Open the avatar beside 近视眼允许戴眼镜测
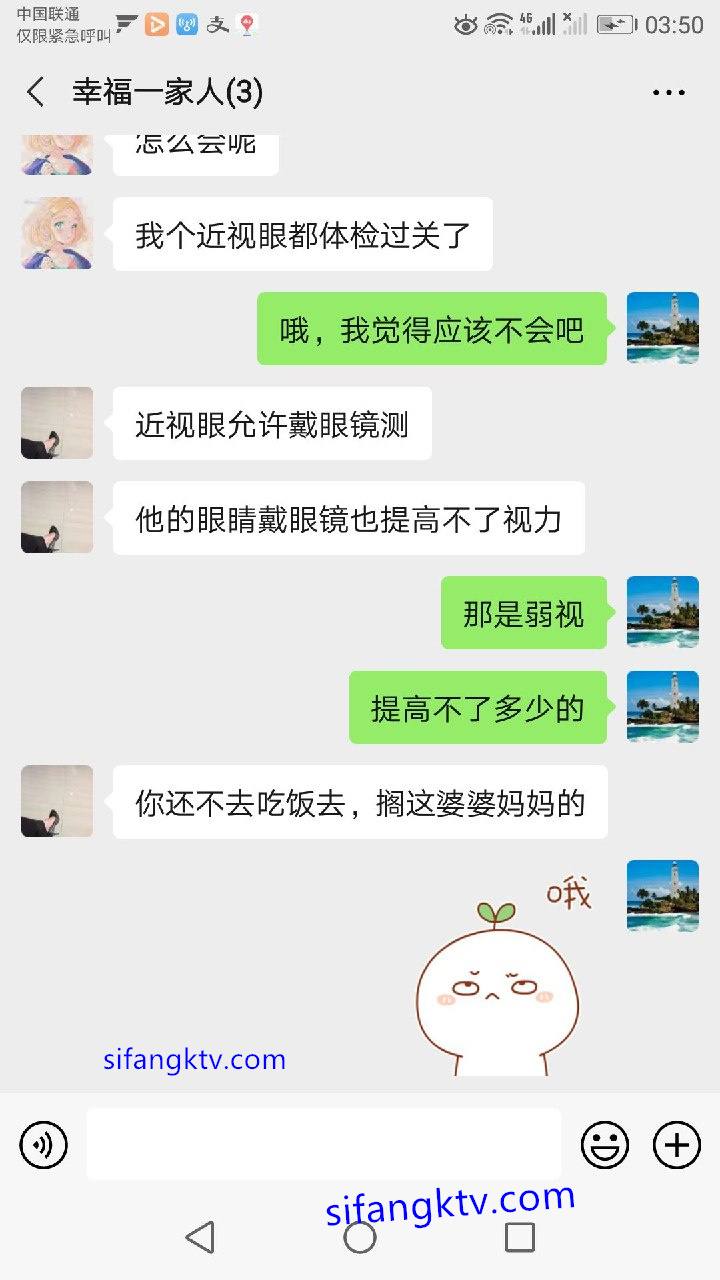 57,423
